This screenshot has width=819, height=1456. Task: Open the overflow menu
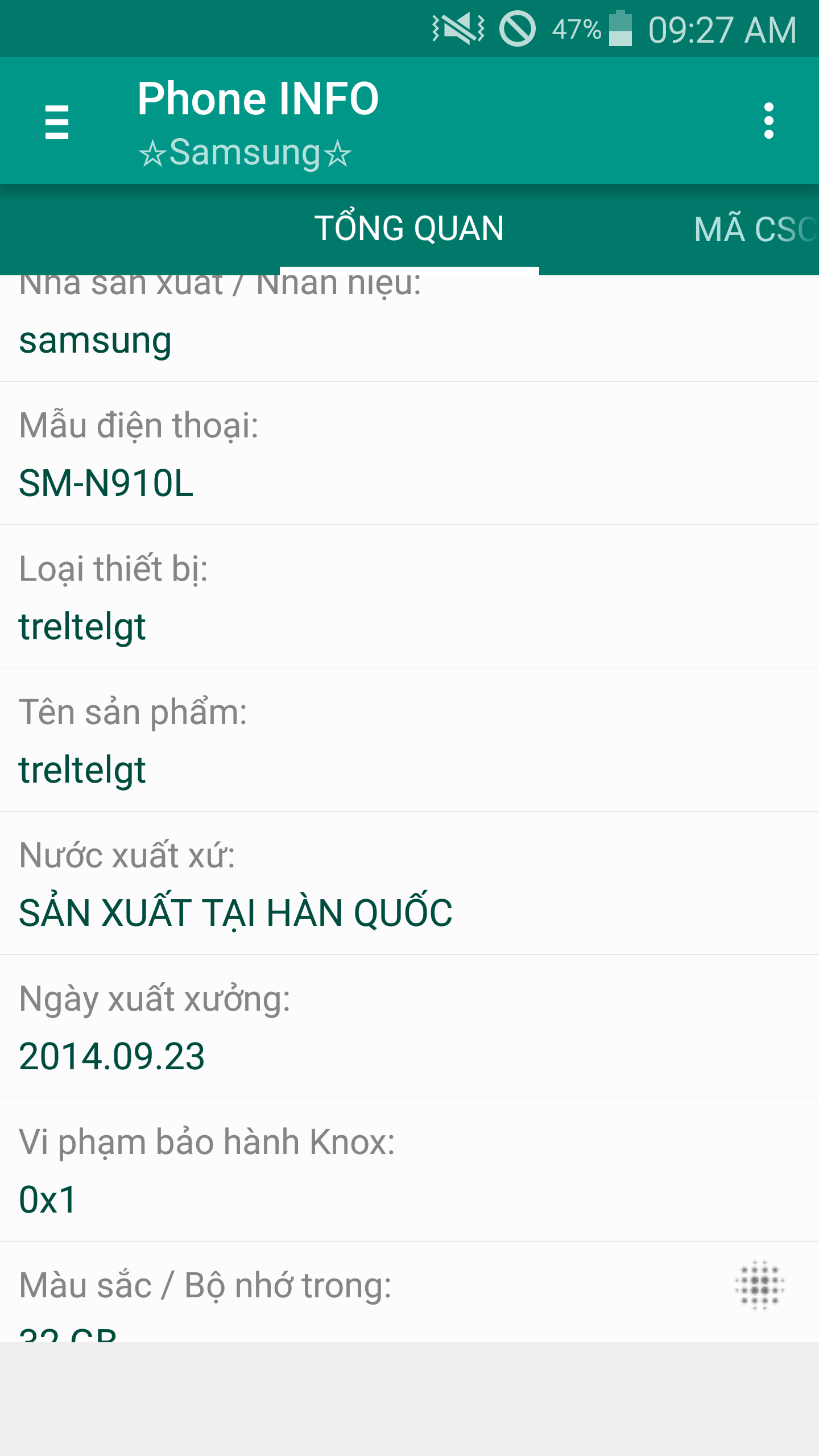pos(768,121)
